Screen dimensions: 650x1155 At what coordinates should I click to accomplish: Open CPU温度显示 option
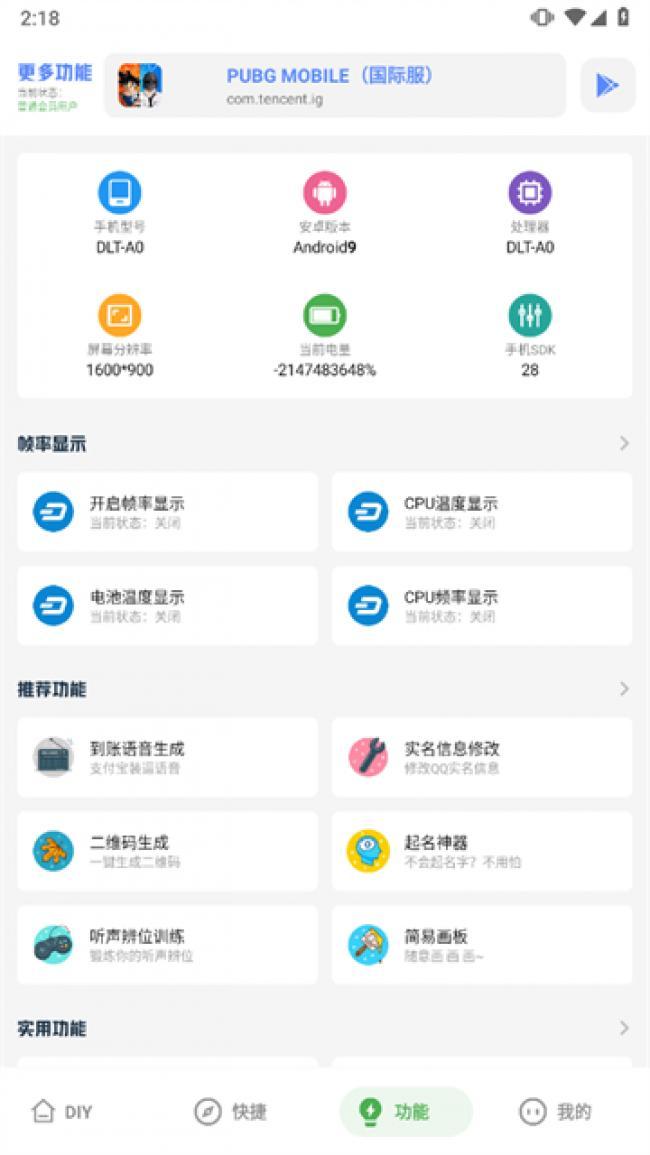pyautogui.click(x=482, y=512)
